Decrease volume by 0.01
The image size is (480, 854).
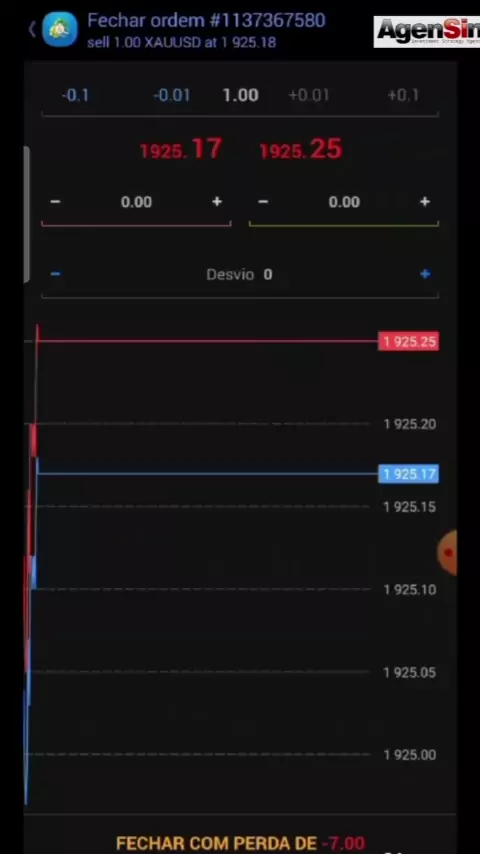point(172,95)
